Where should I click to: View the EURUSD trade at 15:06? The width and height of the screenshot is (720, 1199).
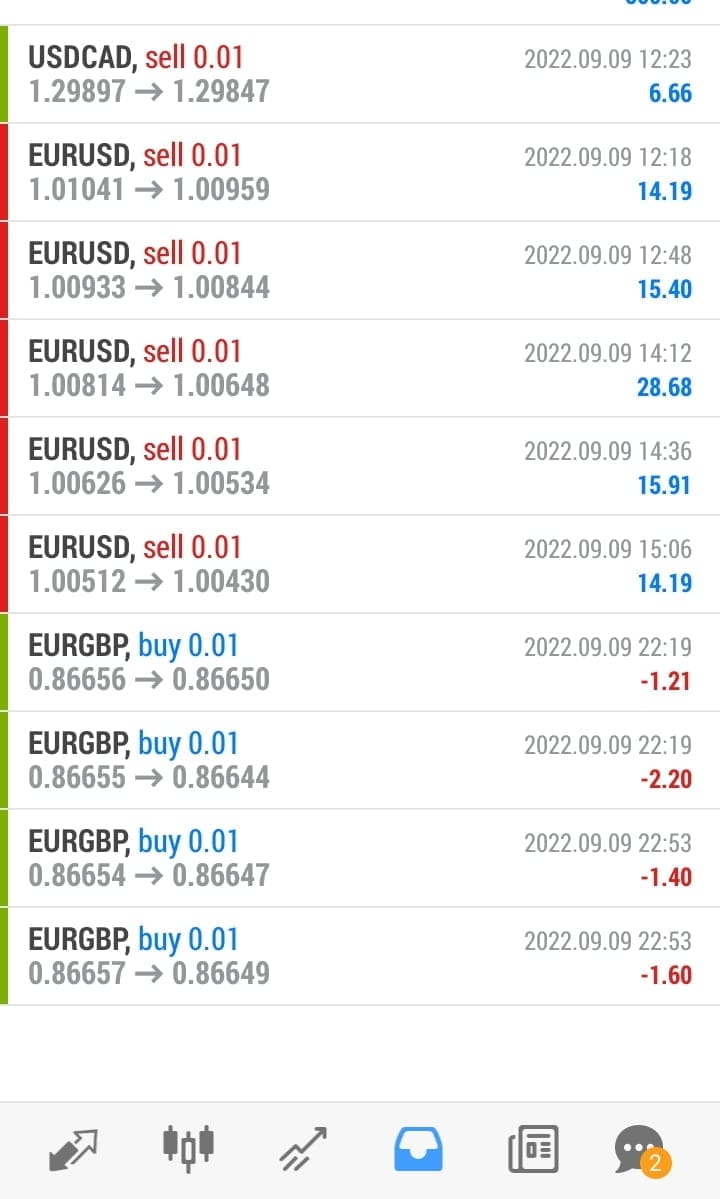coord(360,565)
